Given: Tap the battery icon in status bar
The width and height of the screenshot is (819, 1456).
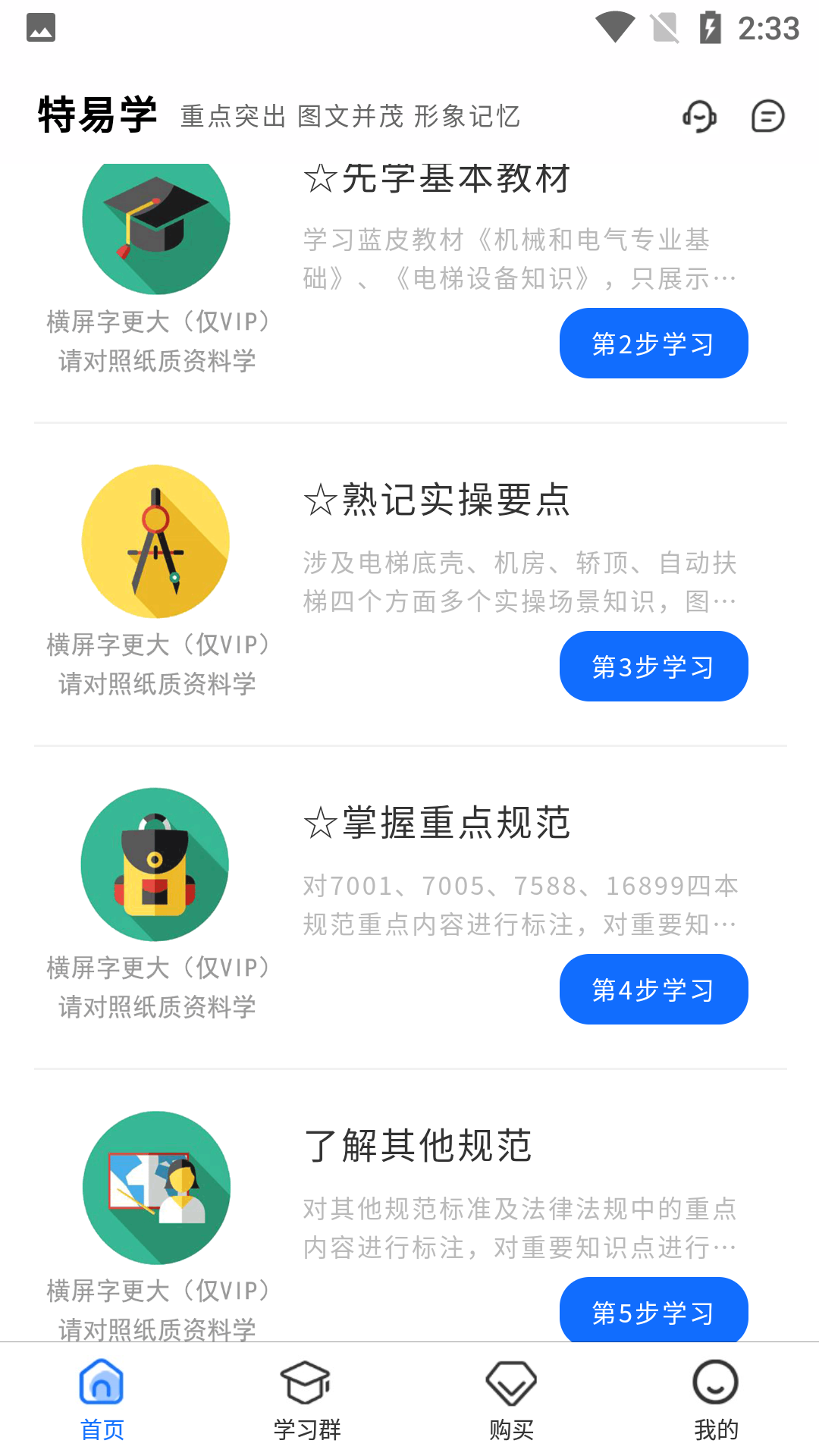Looking at the screenshot, I should coord(710,27).
